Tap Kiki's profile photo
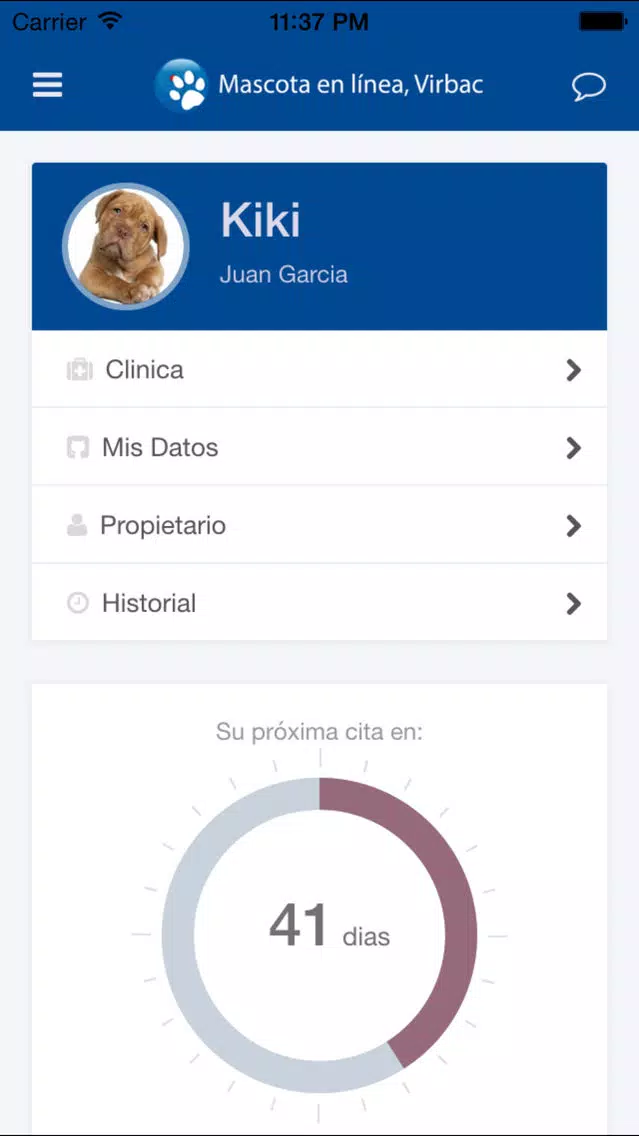 (126, 247)
